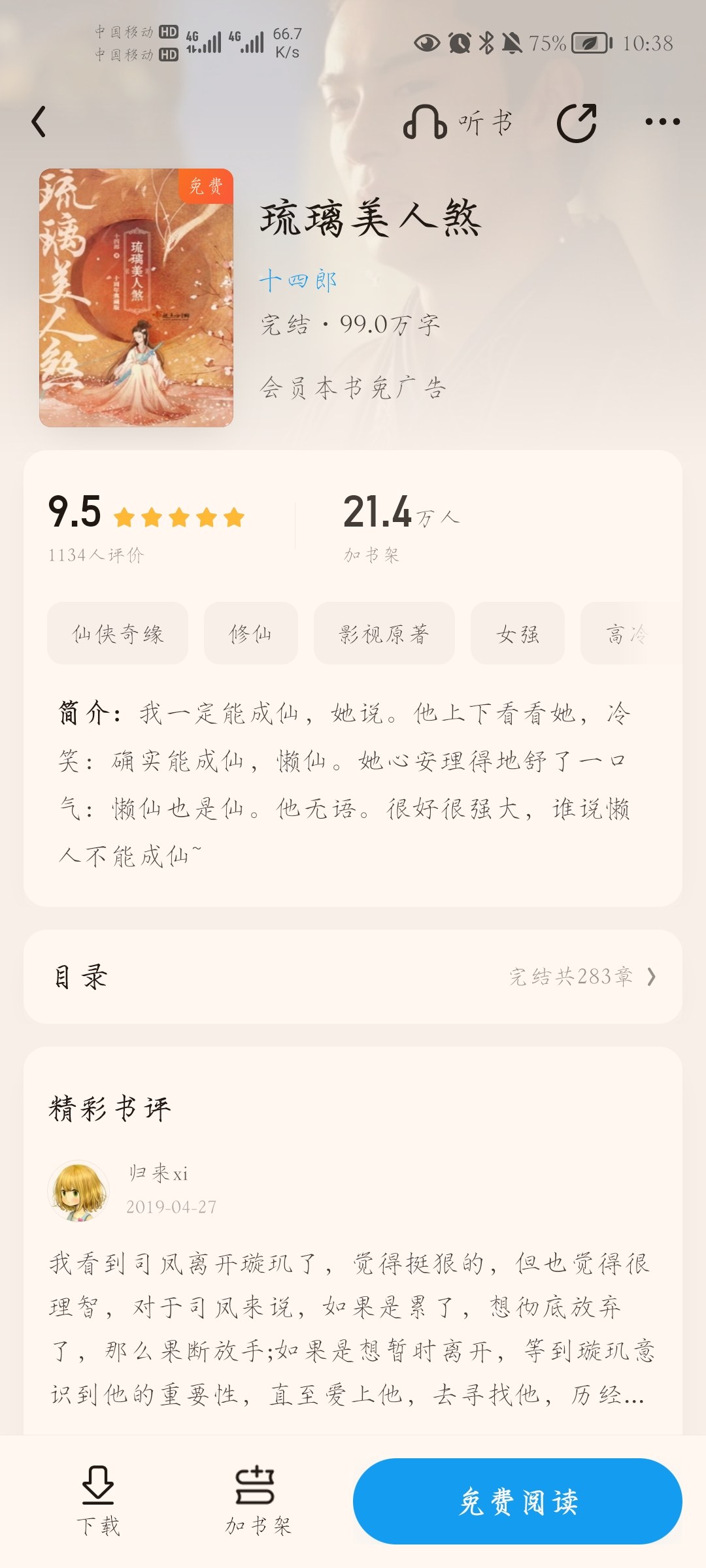The image size is (706, 1568).
Task: Open author 十四郎's page
Action: [298, 281]
